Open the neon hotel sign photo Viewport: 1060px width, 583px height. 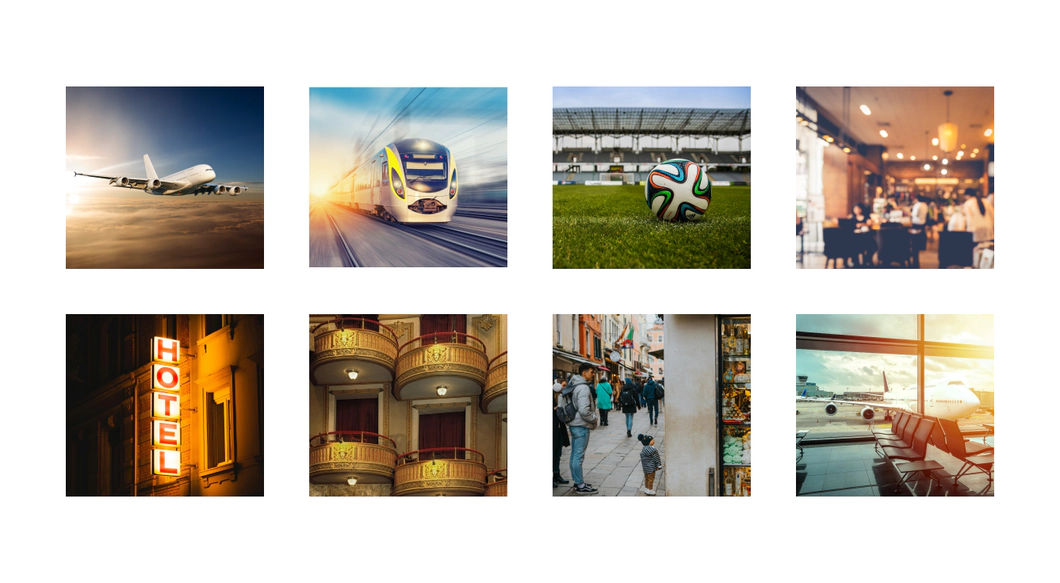click(x=165, y=405)
